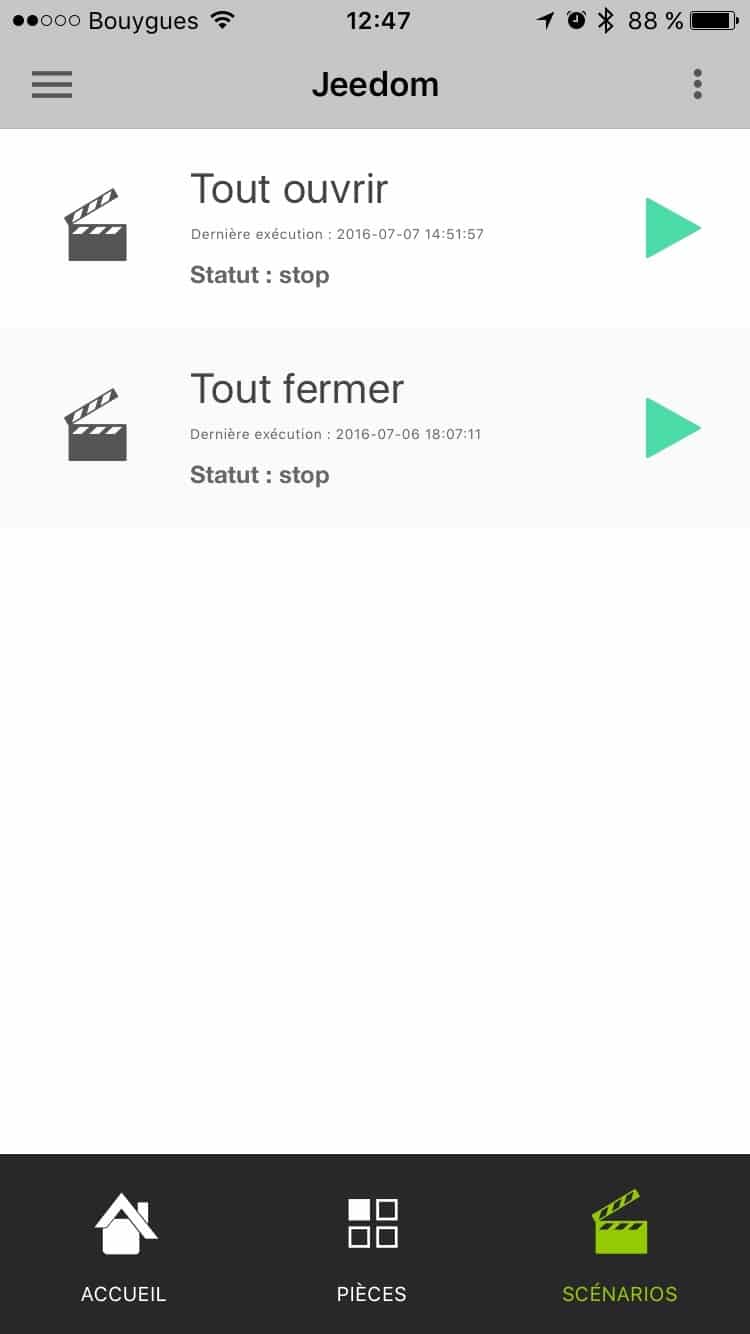The width and height of the screenshot is (750, 1334).
Task: Tap the Statut : stop text under Tout ouvrir
Action: tap(259, 275)
